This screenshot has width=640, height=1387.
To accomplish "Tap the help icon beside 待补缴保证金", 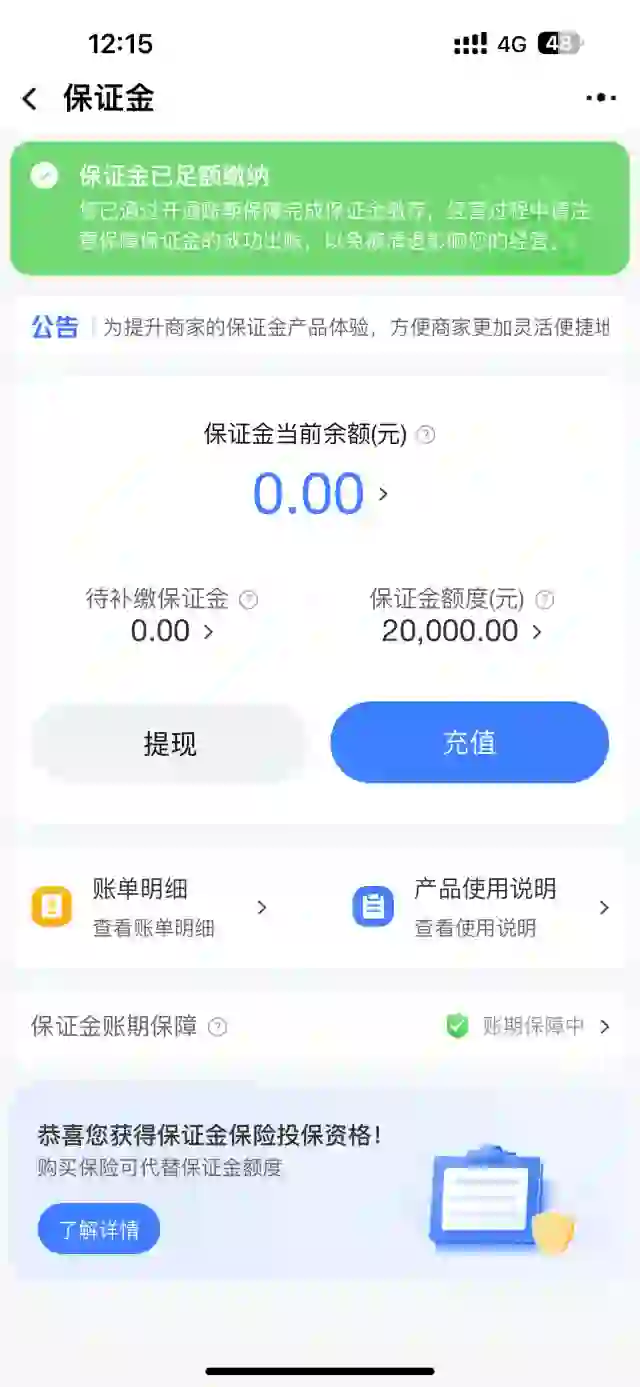I will [x=249, y=600].
